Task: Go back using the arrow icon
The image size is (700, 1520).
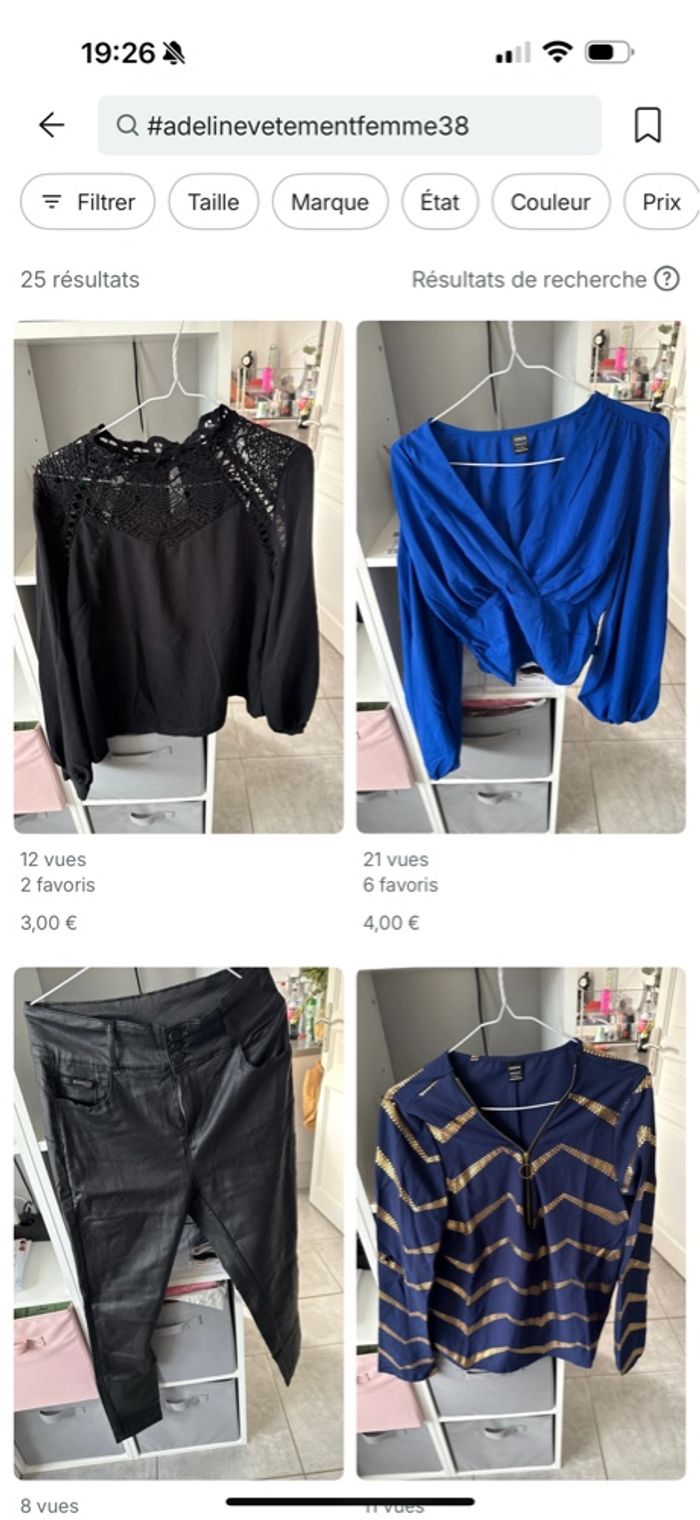Action: (x=51, y=125)
